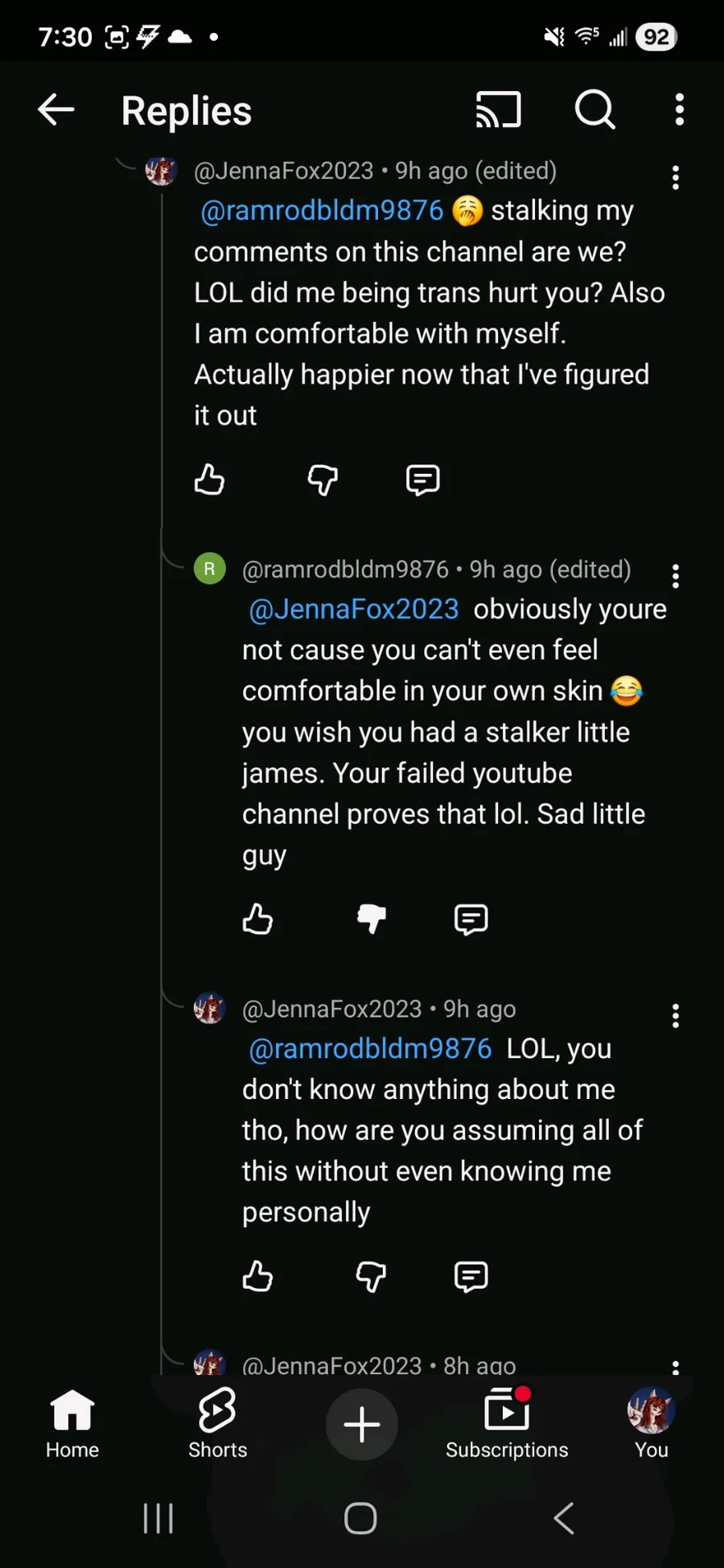The image size is (724, 1568).
Task: Go to the You tab
Action: click(651, 1425)
